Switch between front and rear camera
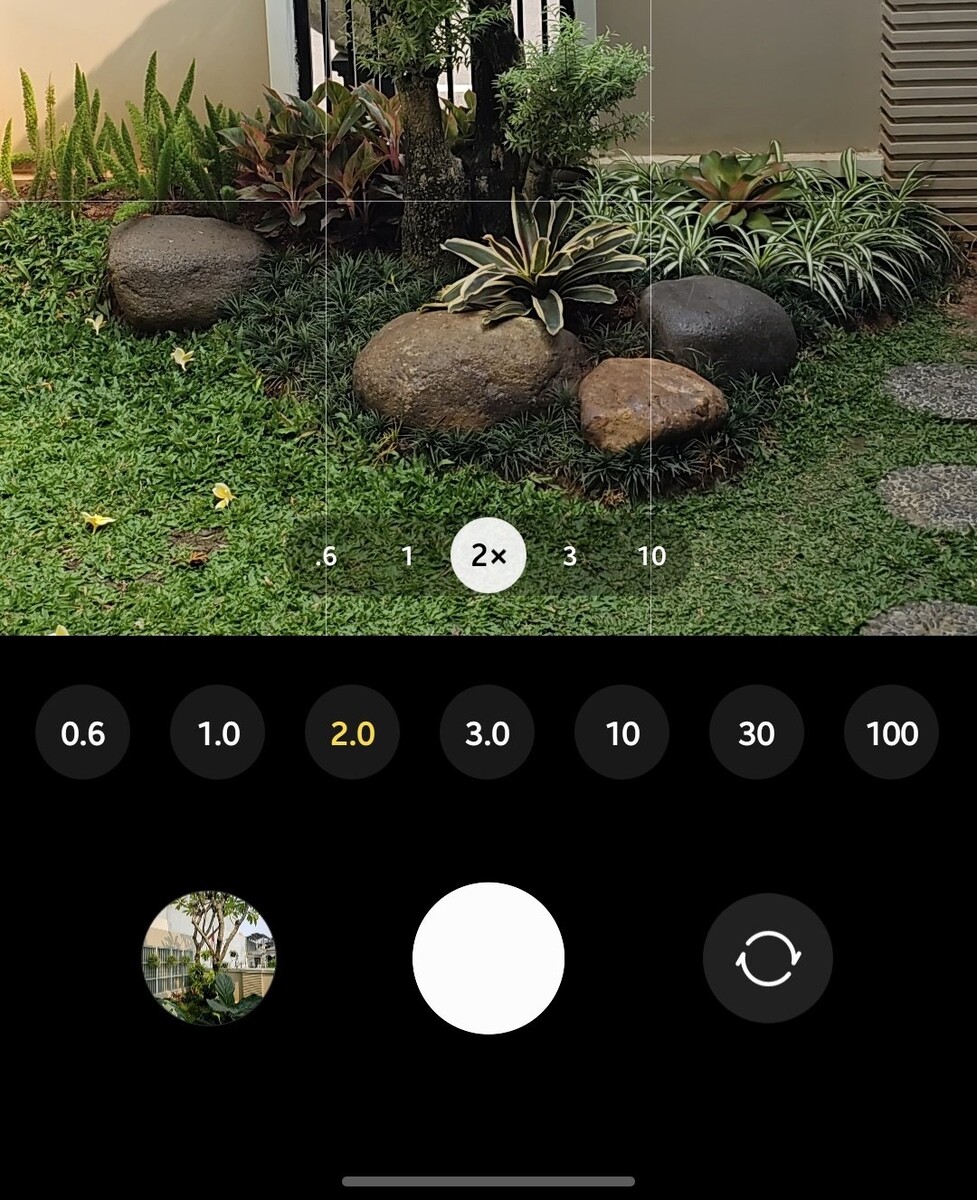The image size is (977, 1200). click(767, 958)
